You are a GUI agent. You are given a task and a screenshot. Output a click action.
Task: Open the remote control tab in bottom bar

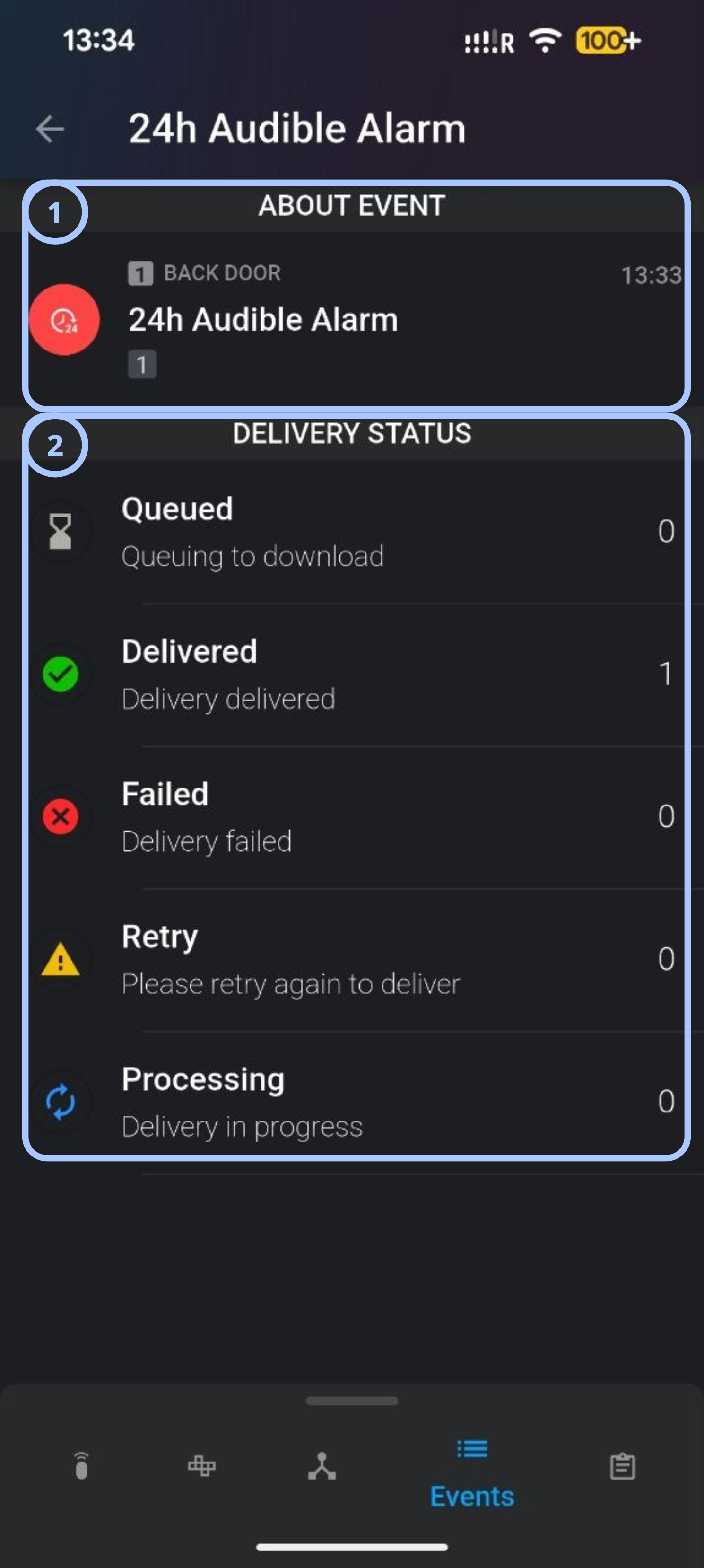tap(81, 1465)
